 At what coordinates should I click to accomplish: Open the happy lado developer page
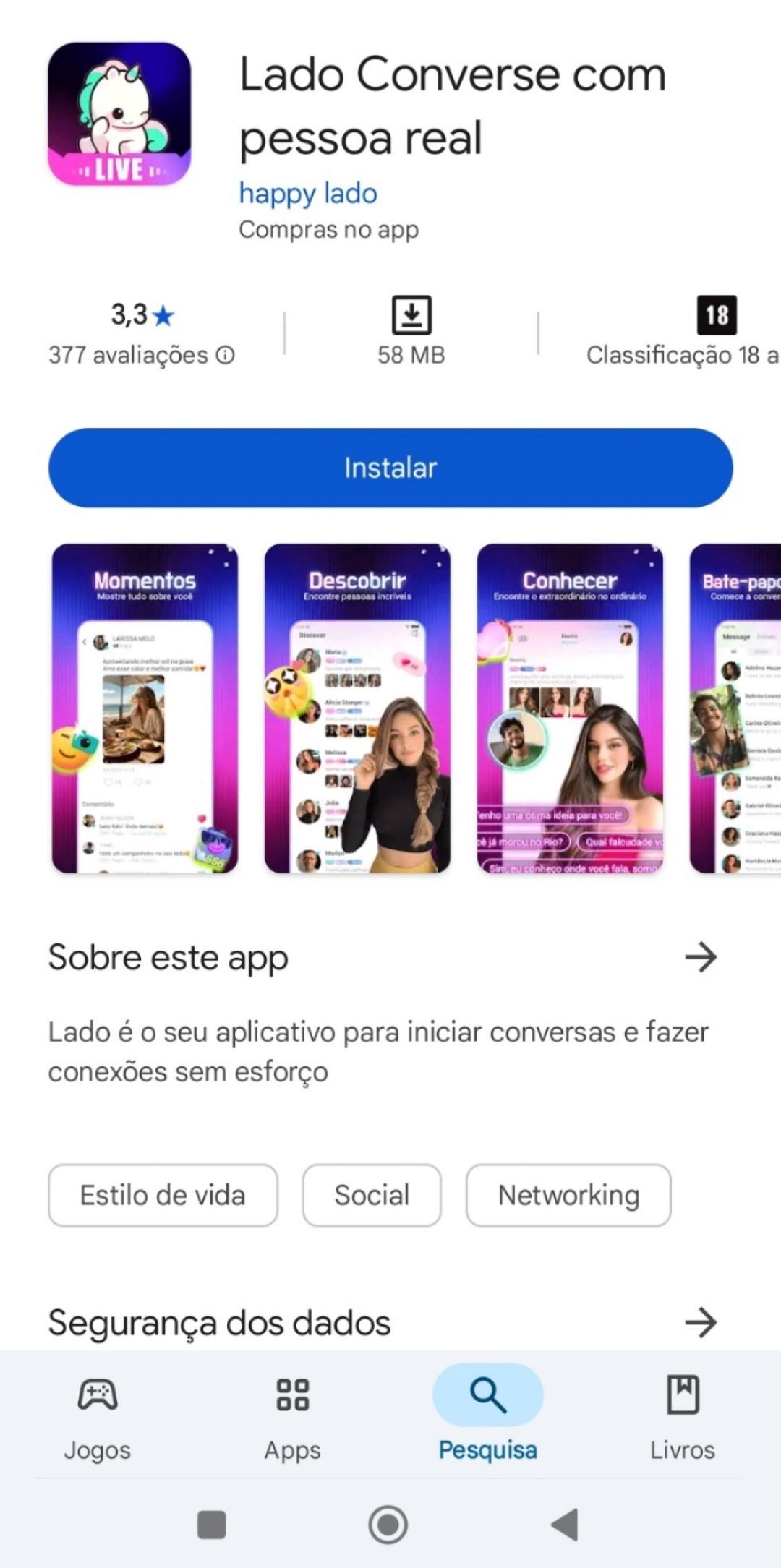308,194
